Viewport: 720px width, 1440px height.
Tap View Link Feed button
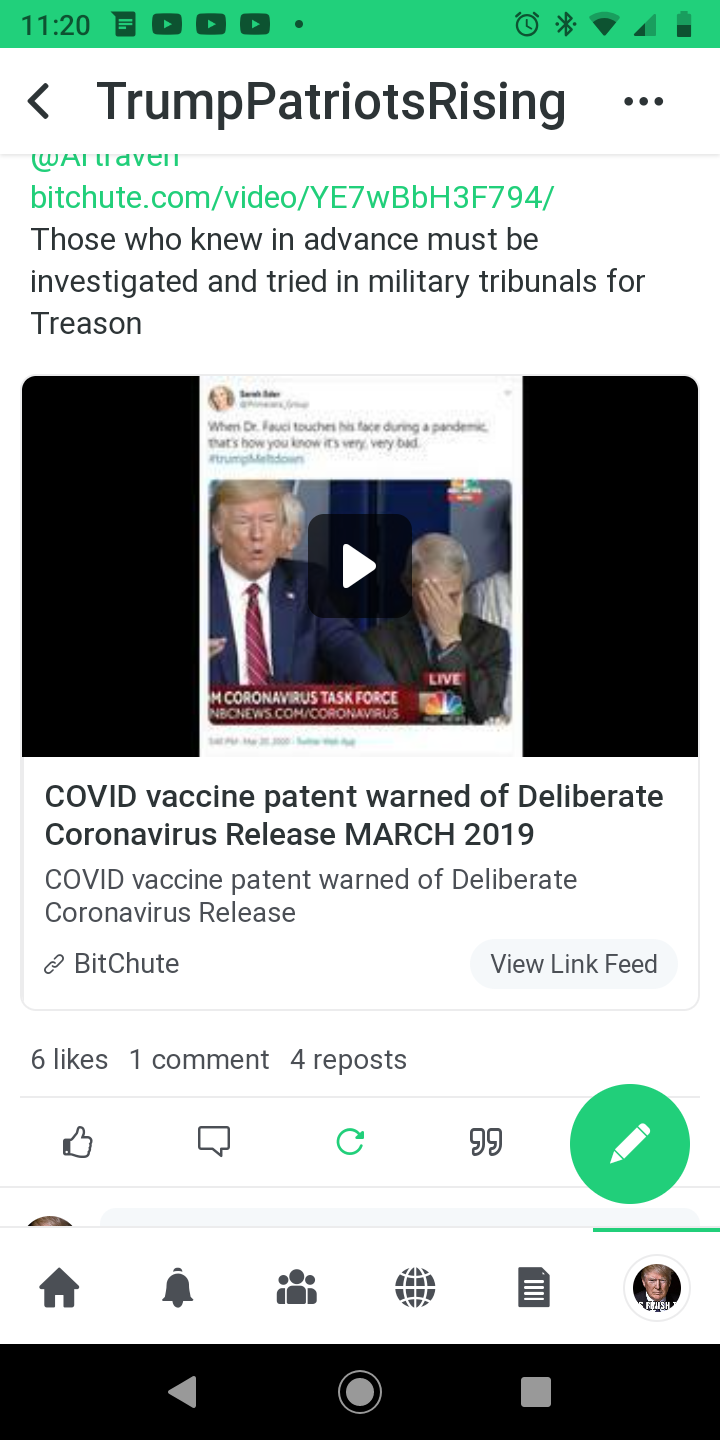(x=573, y=964)
